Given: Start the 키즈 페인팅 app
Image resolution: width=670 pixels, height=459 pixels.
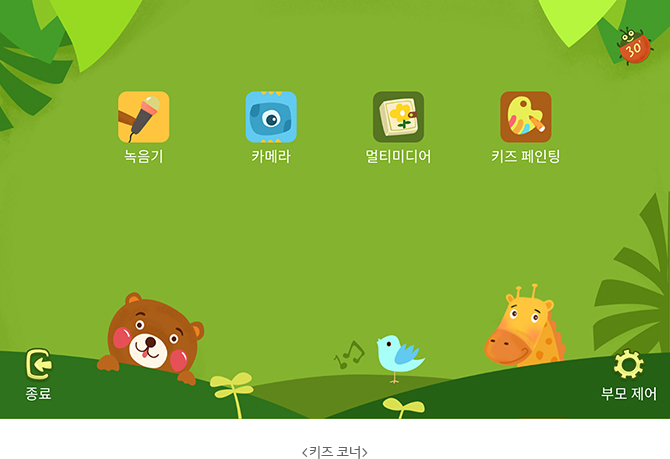Looking at the screenshot, I should (x=526, y=118).
